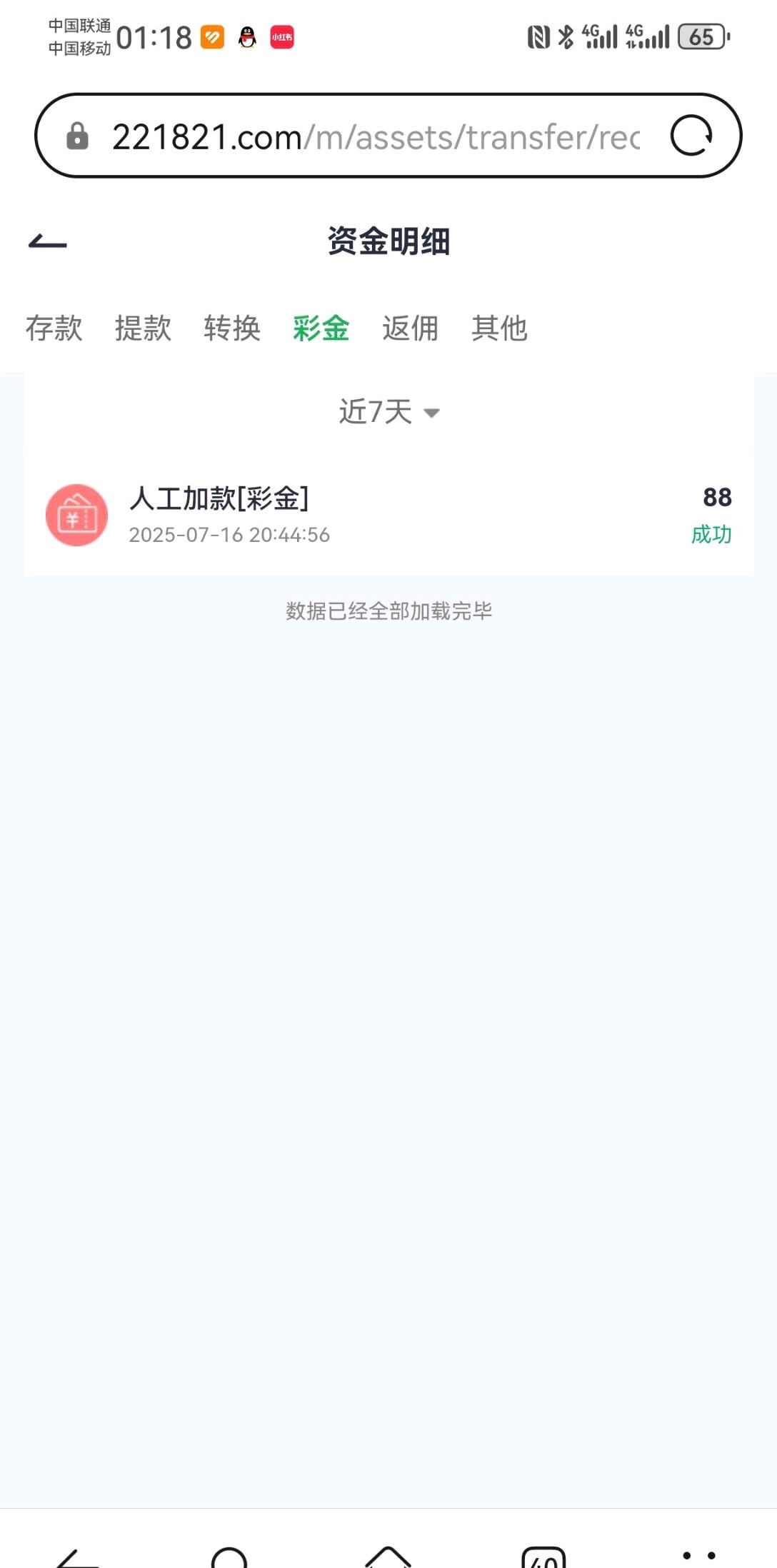
Task: Switch to the 提款 tab
Action: coord(142,328)
